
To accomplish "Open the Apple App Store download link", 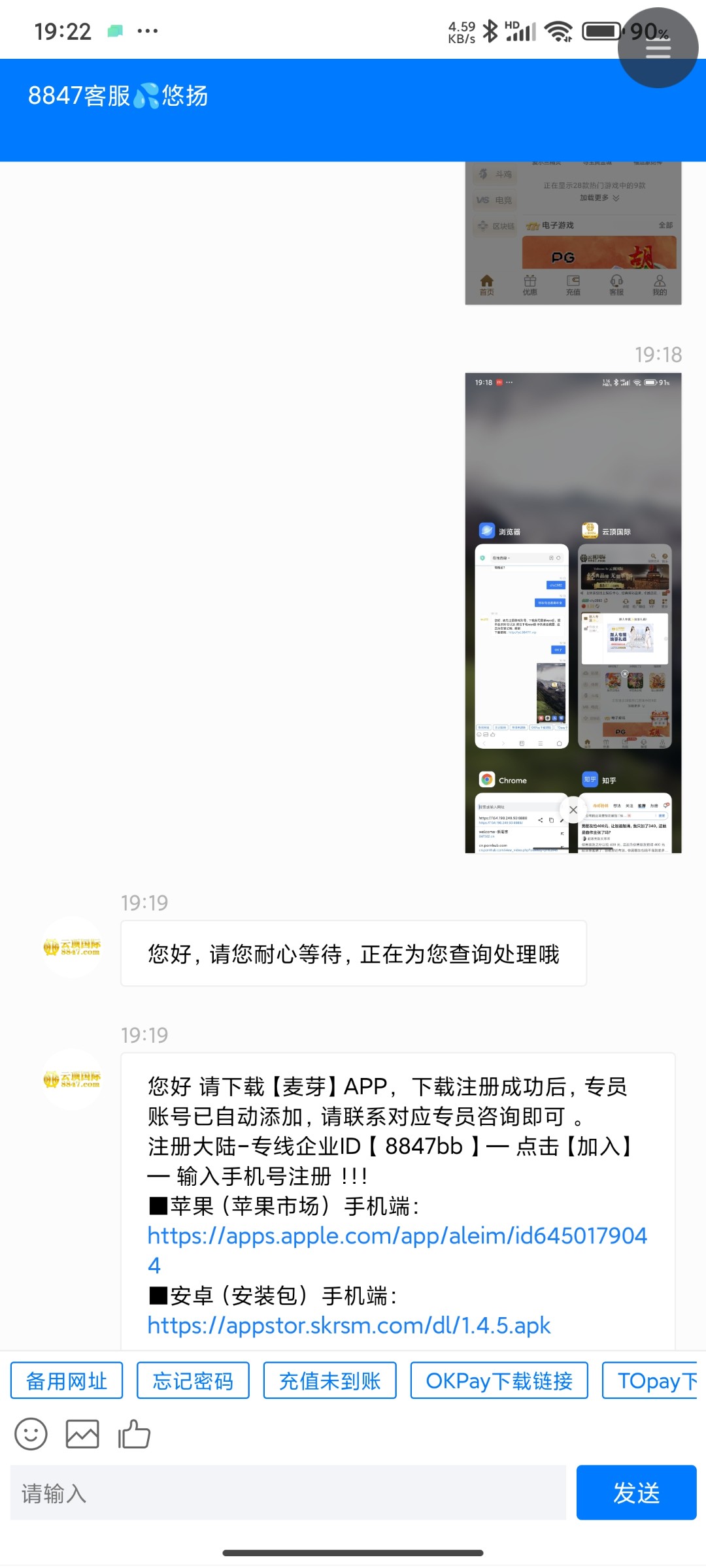I will [397, 1236].
